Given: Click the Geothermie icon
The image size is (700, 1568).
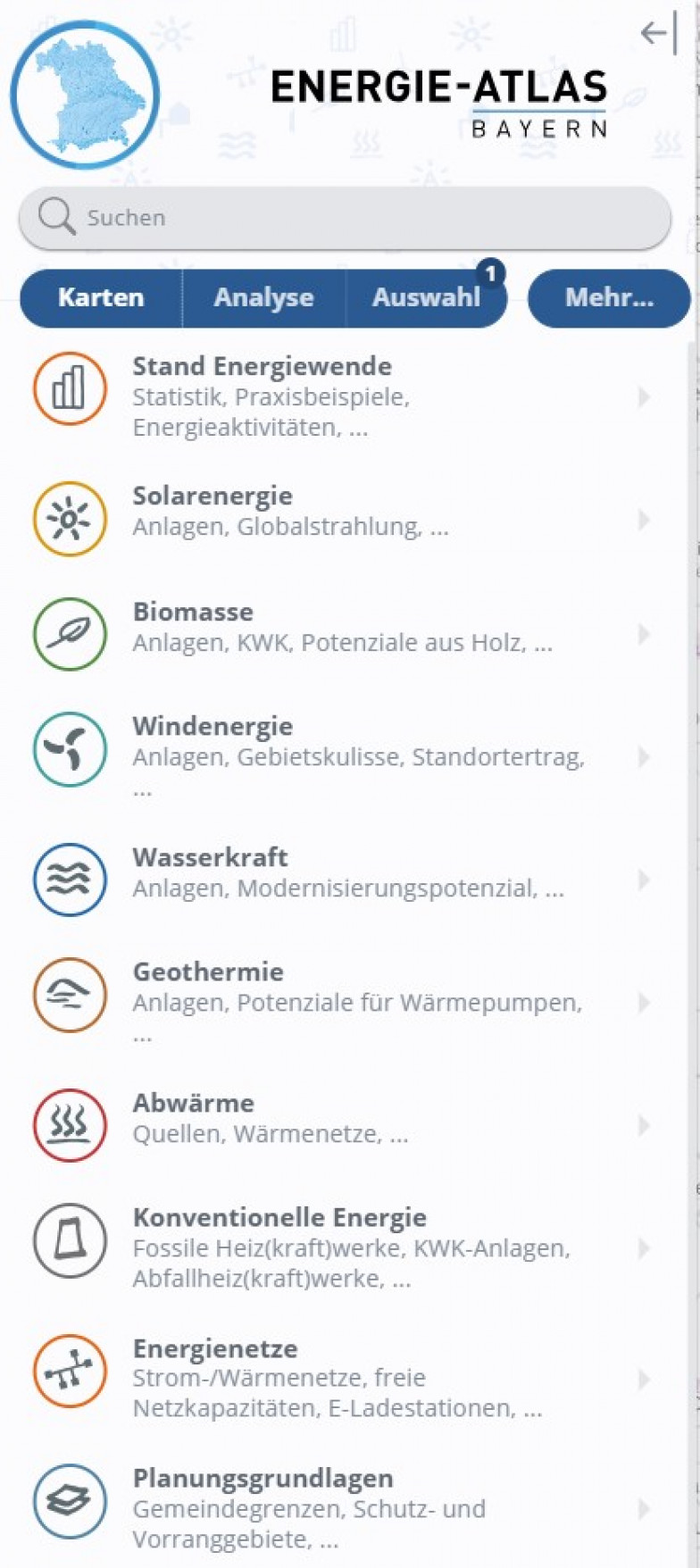Looking at the screenshot, I should click(x=70, y=995).
